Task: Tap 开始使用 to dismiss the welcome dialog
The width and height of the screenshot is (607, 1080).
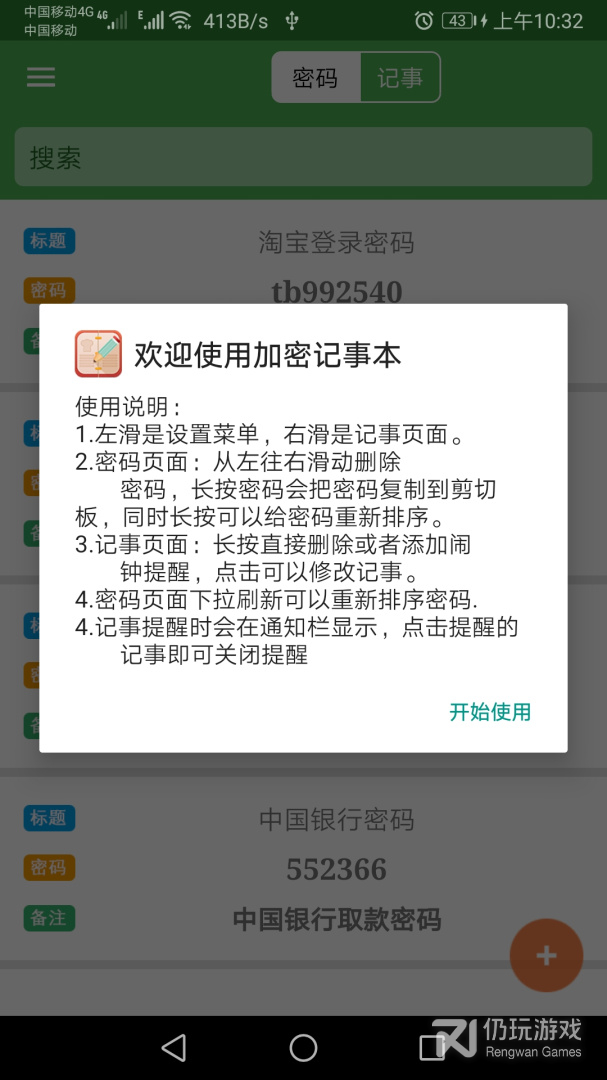Action: [490, 712]
